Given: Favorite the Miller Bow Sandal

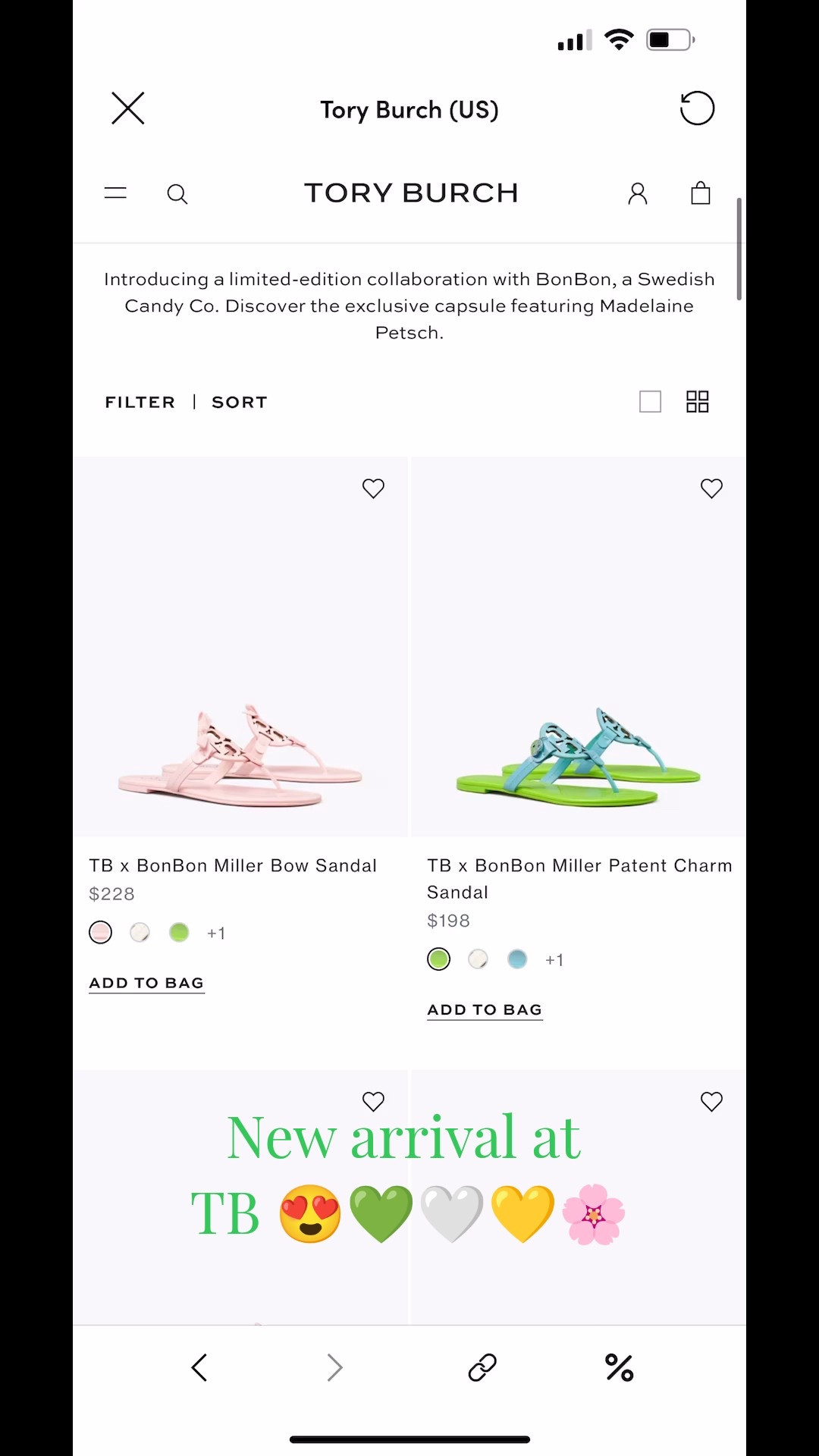Looking at the screenshot, I should (x=373, y=488).
